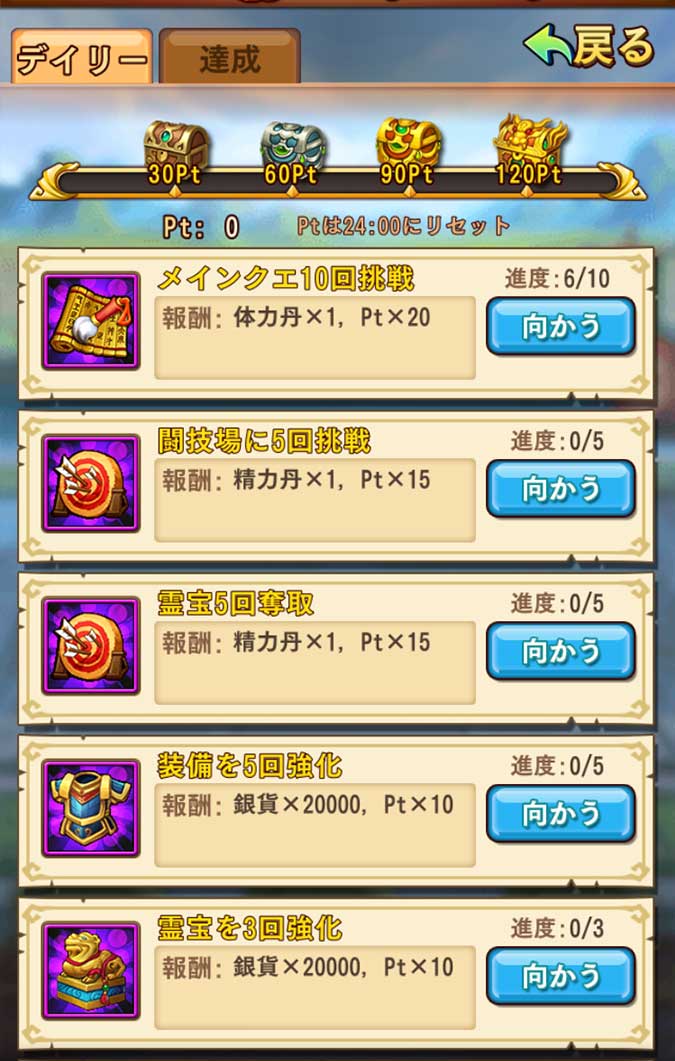Screen dimensions: 675x1061
Task: Open the 30Pt treasure chest
Action: click(175, 150)
